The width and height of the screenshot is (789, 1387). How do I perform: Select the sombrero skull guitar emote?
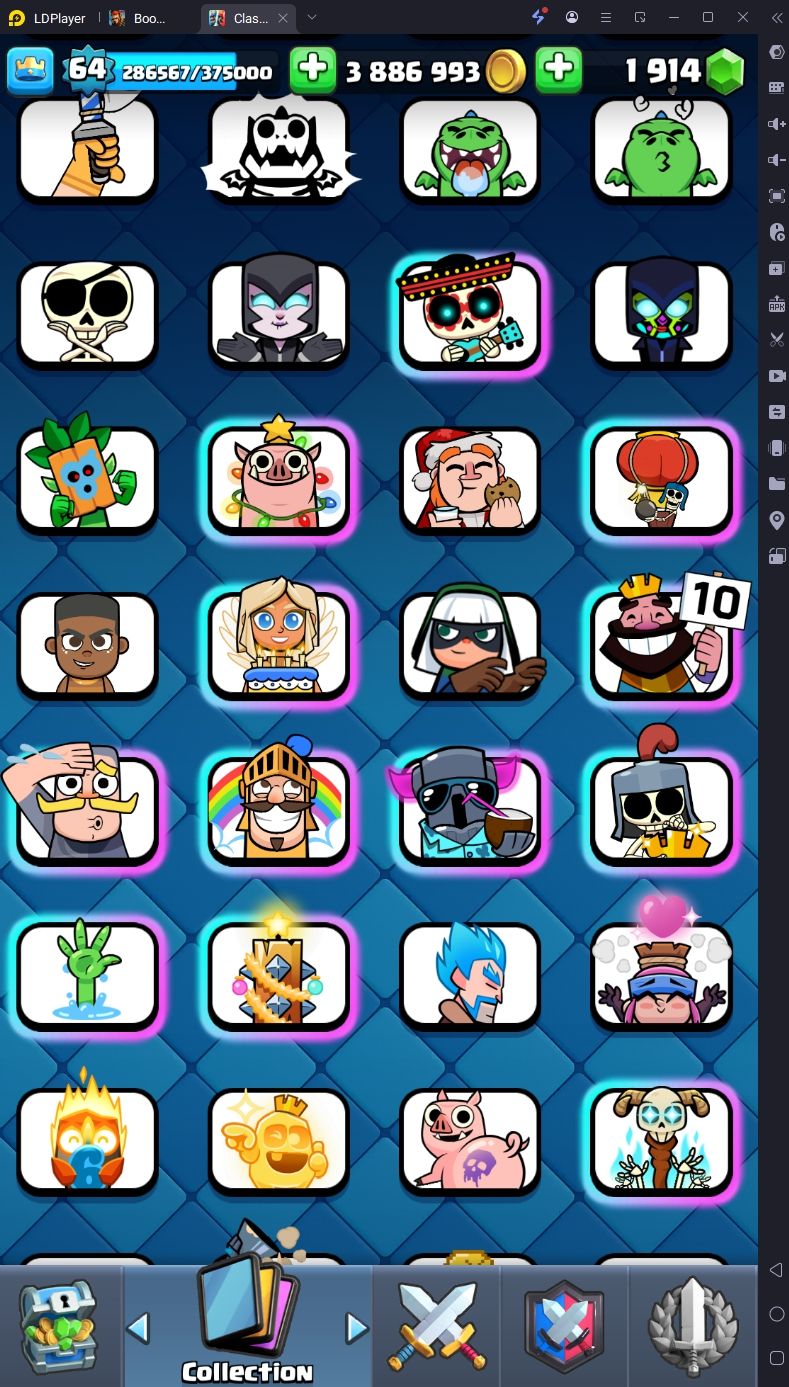click(x=470, y=314)
